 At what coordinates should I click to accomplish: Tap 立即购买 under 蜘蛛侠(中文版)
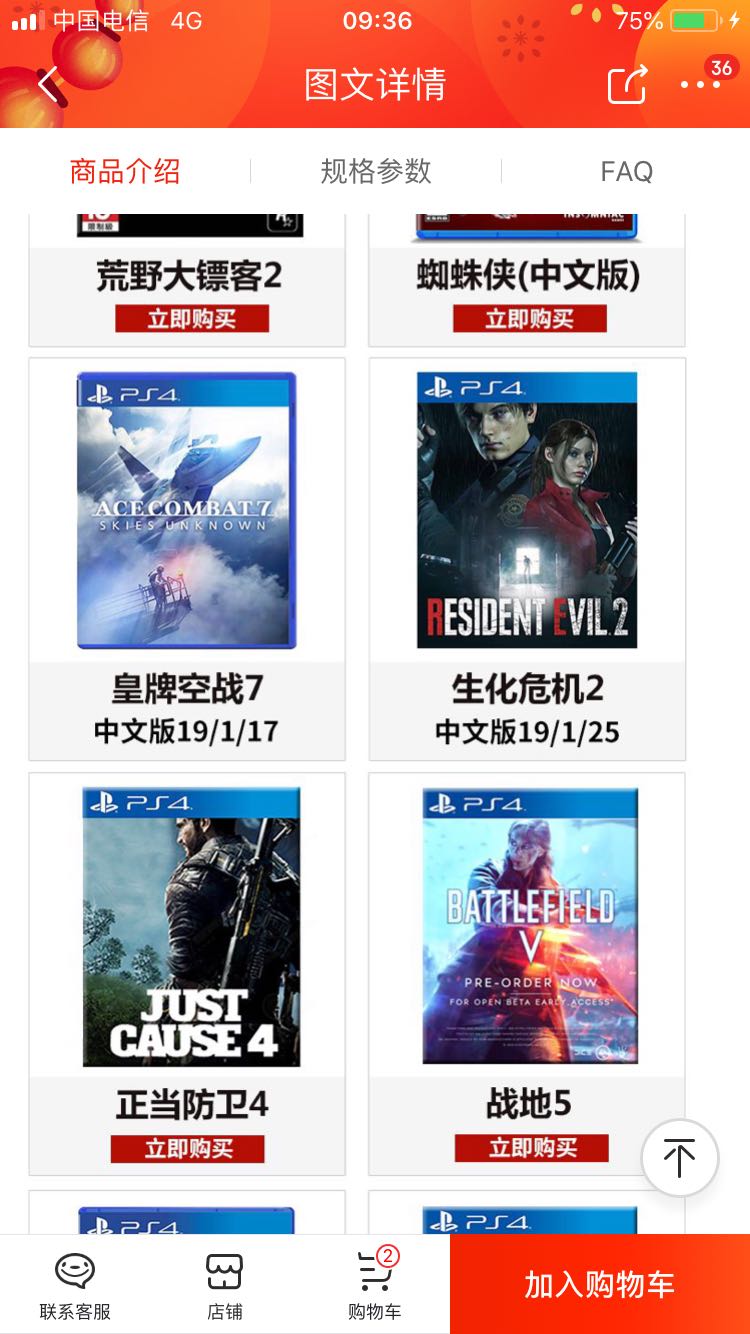(x=529, y=319)
